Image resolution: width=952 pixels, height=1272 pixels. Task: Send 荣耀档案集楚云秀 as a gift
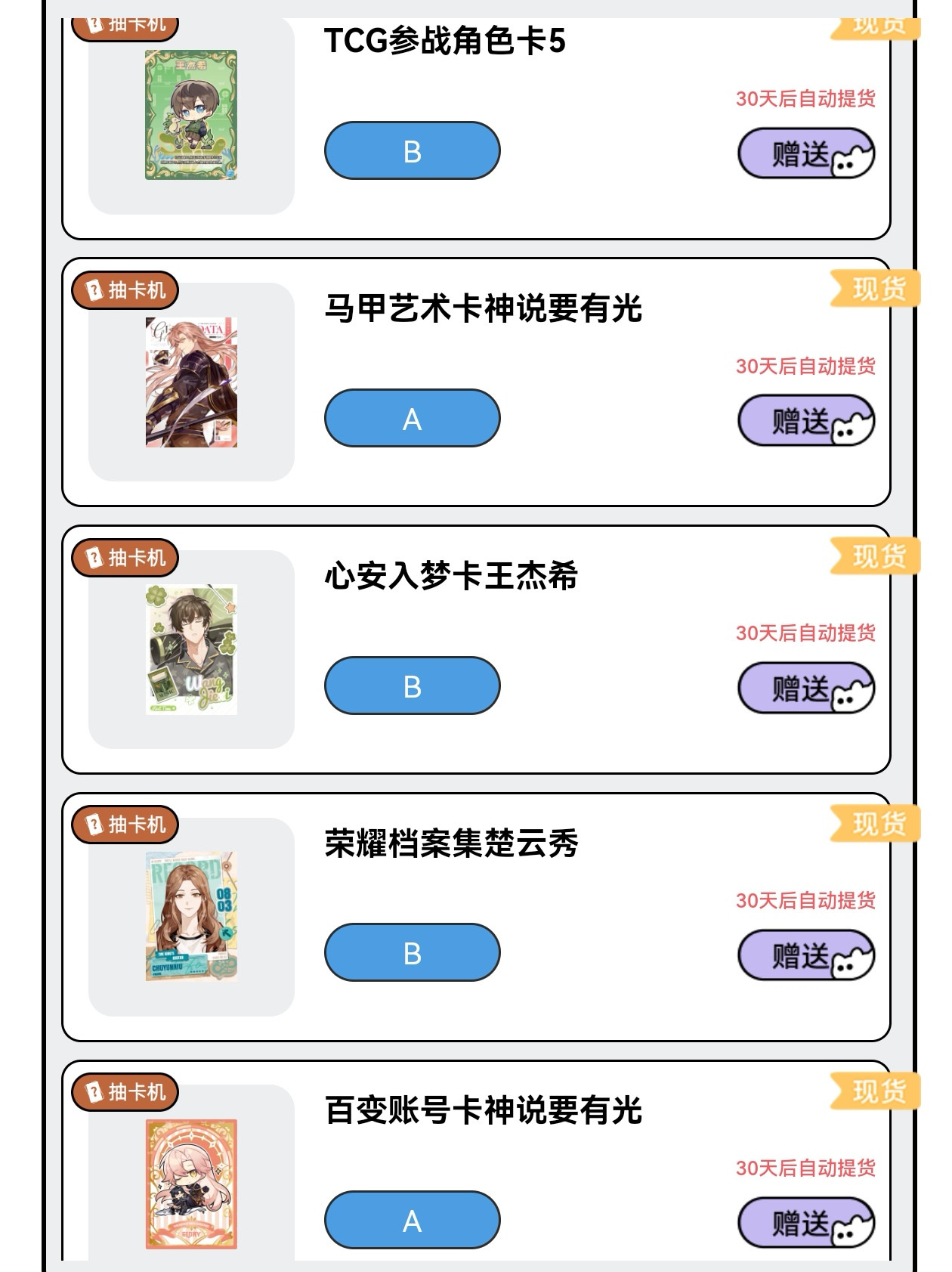point(805,955)
